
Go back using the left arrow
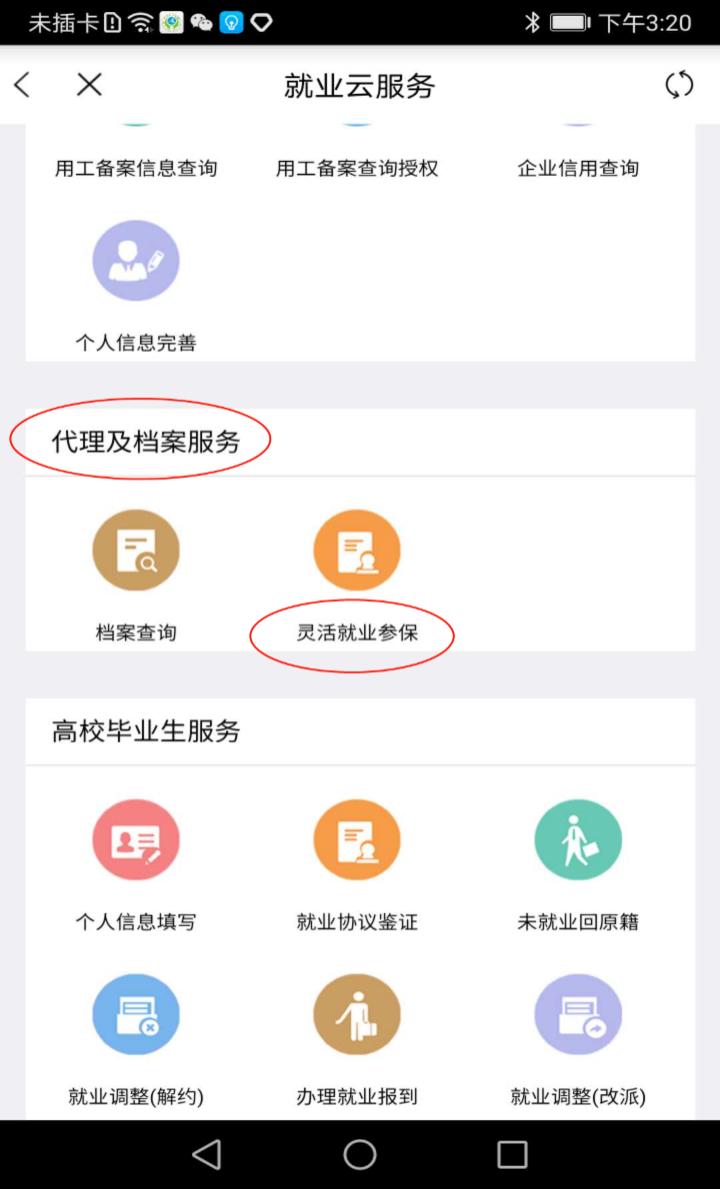(21, 85)
